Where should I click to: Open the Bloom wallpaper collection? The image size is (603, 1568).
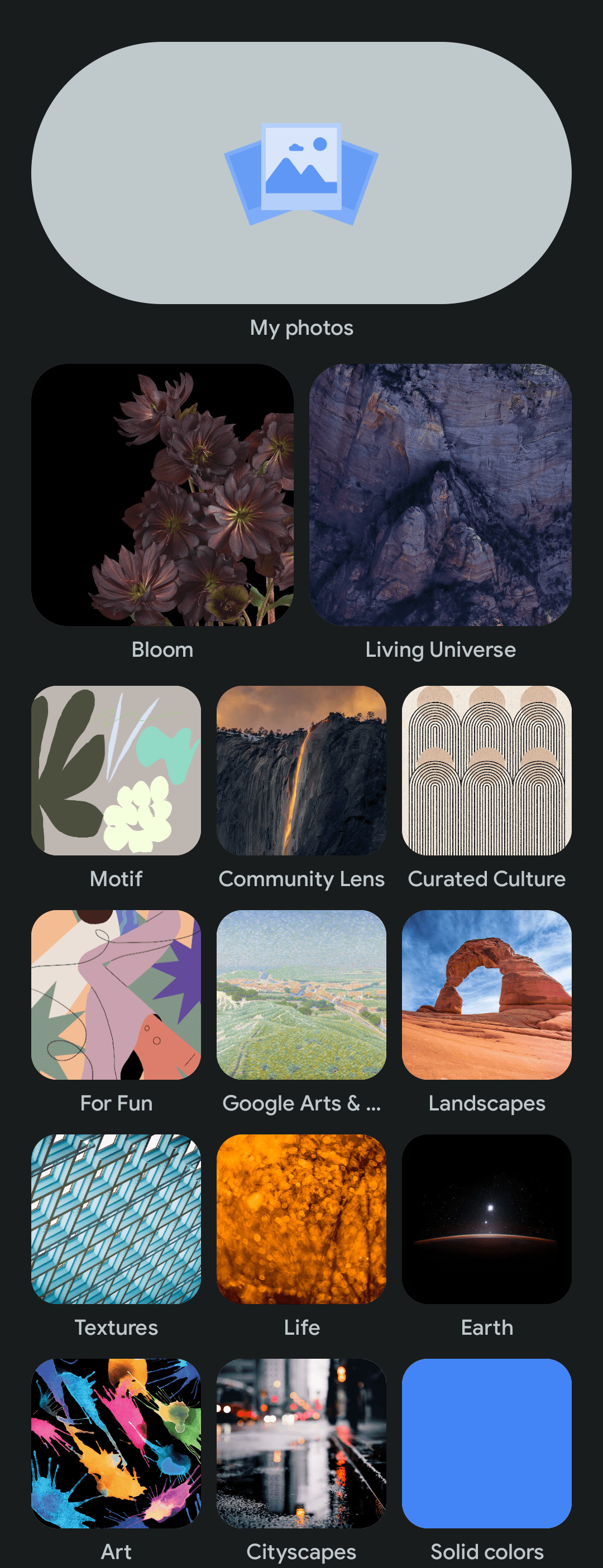pyautogui.click(x=162, y=494)
